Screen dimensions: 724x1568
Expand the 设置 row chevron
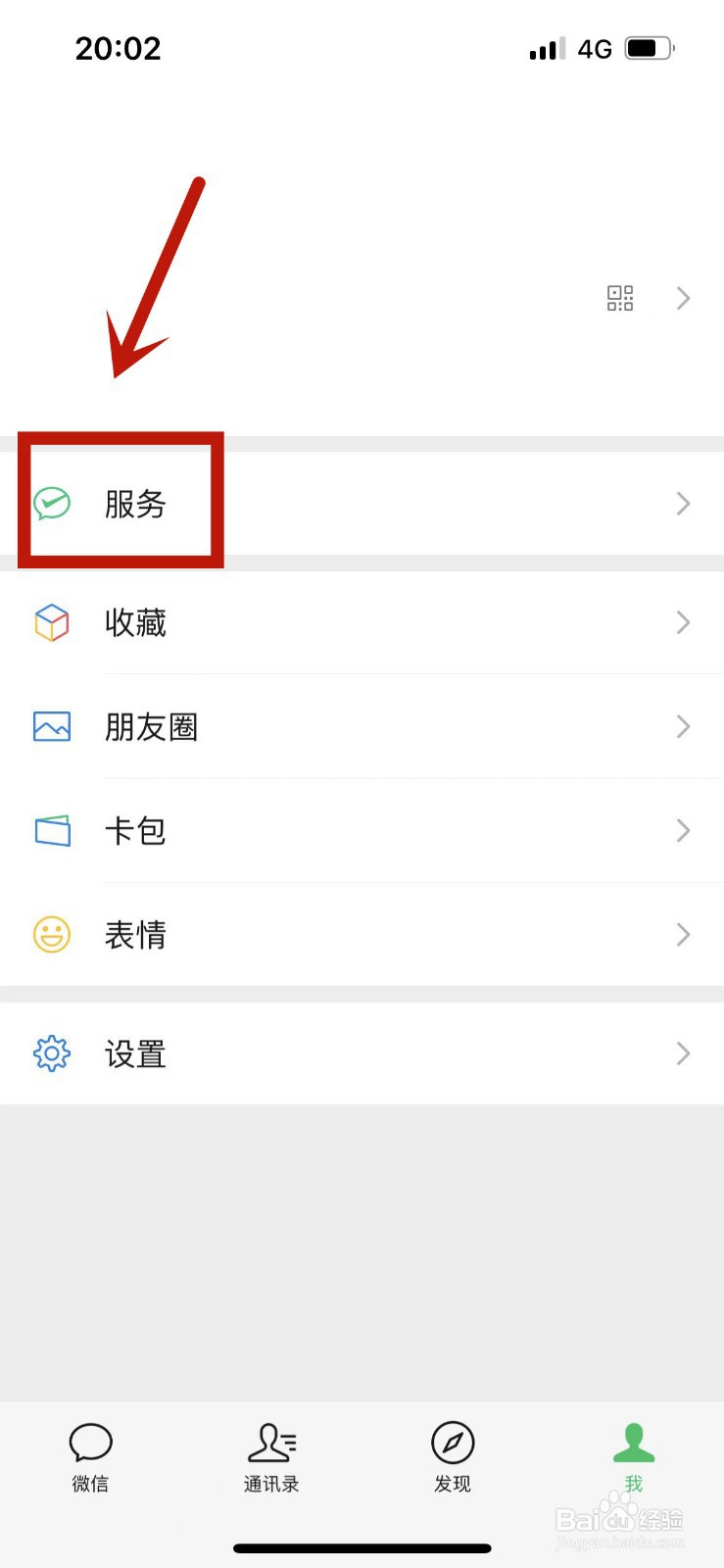683,1053
